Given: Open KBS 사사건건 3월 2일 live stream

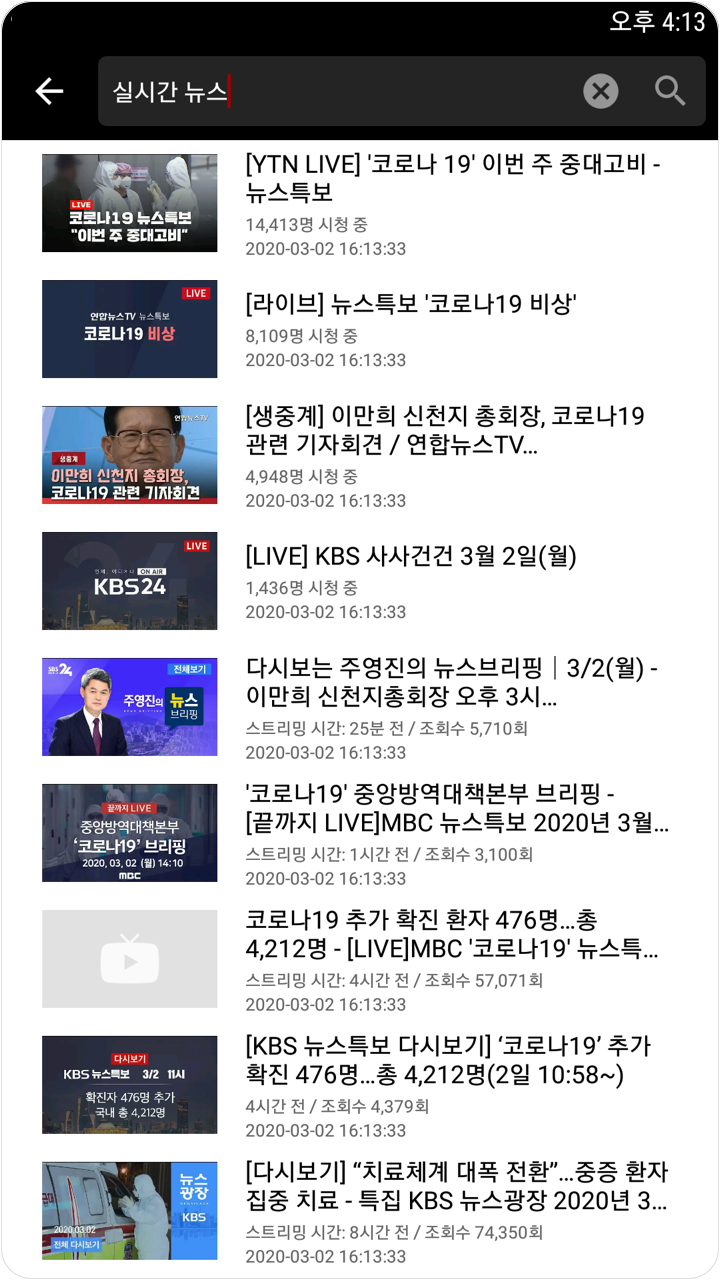Looking at the screenshot, I should (360, 581).
